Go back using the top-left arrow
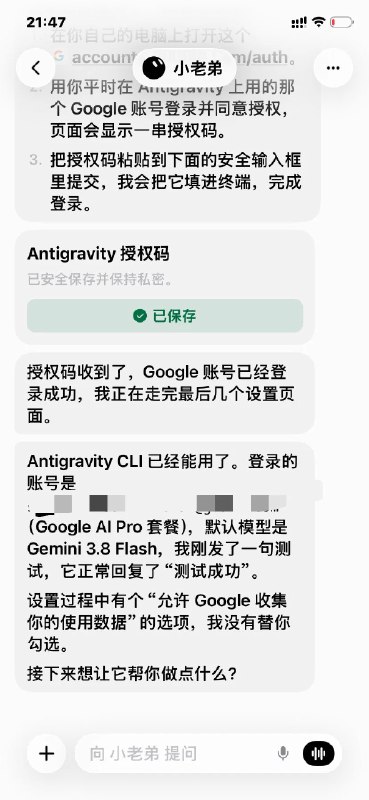 [x=35, y=68]
